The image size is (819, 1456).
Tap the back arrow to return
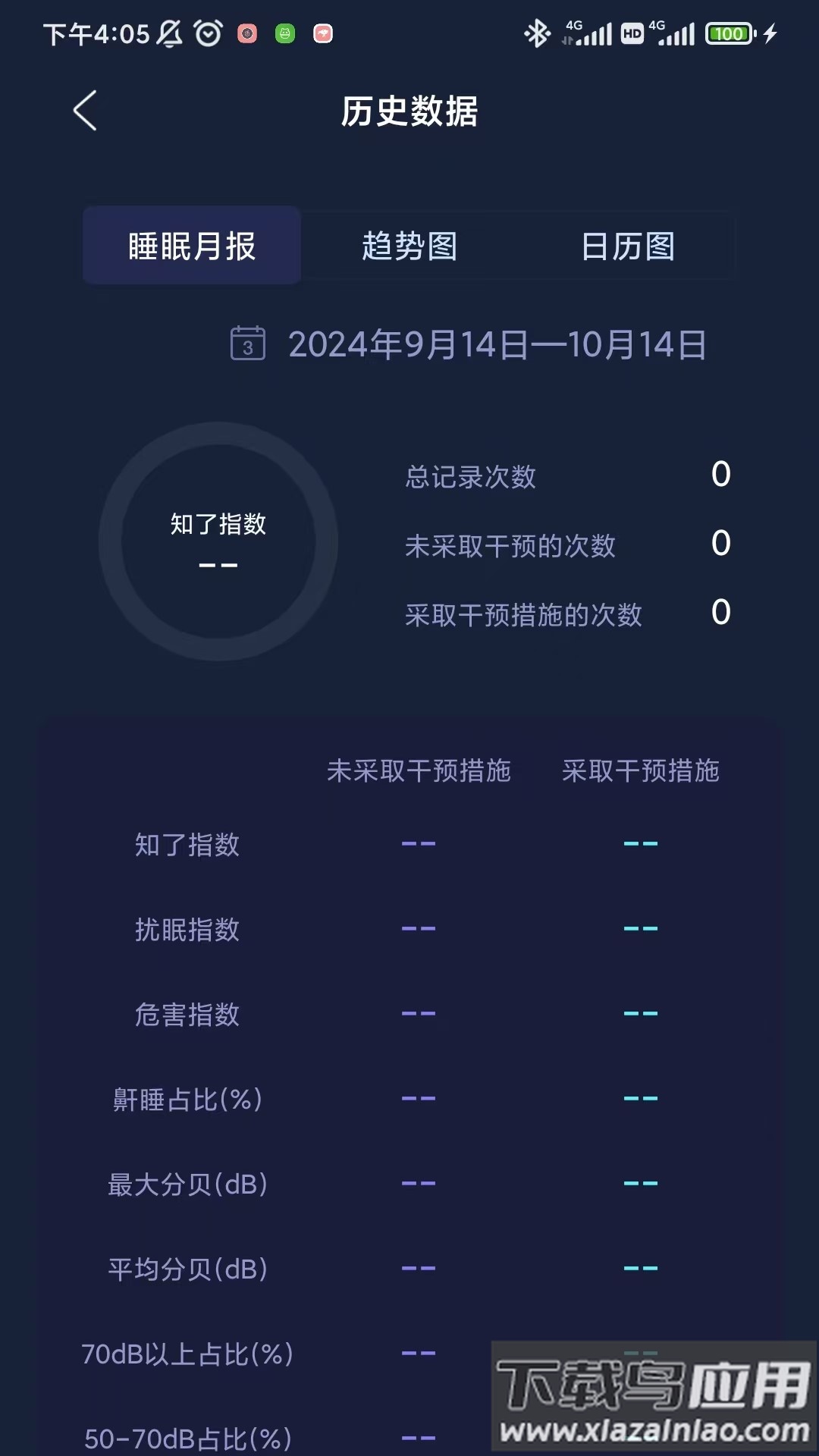pyautogui.click(x=85, y=109)
